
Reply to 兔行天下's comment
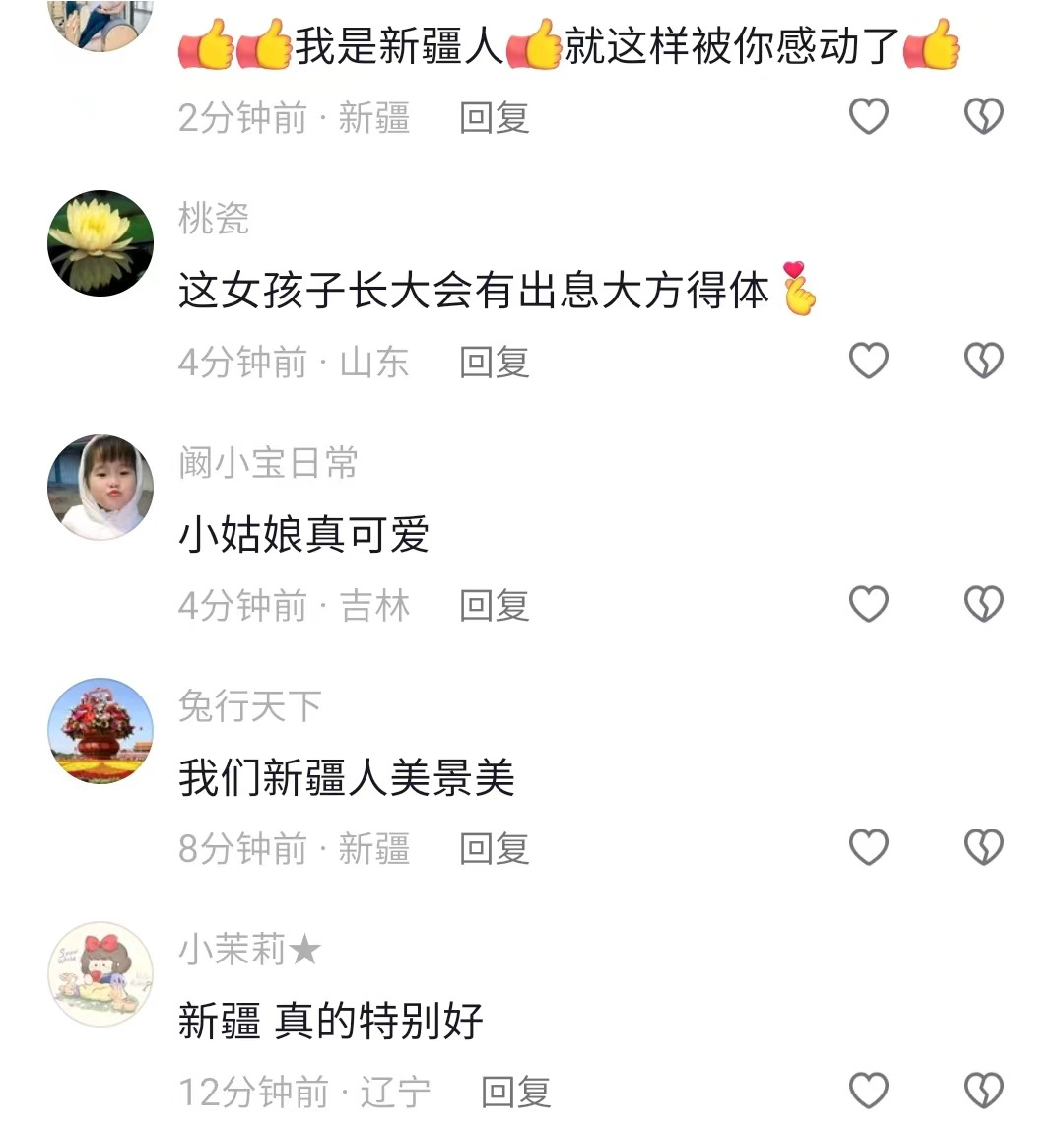tap(495, 848)
